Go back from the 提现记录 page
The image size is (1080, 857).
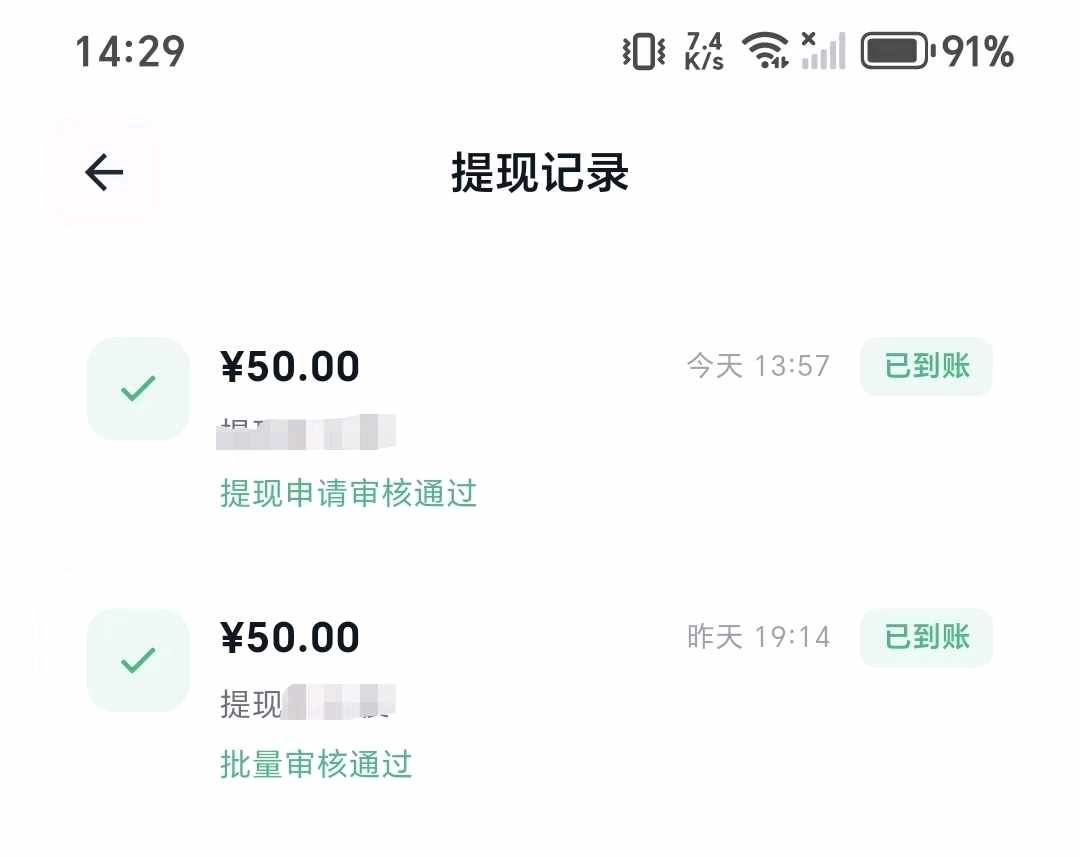coord(103,173)
